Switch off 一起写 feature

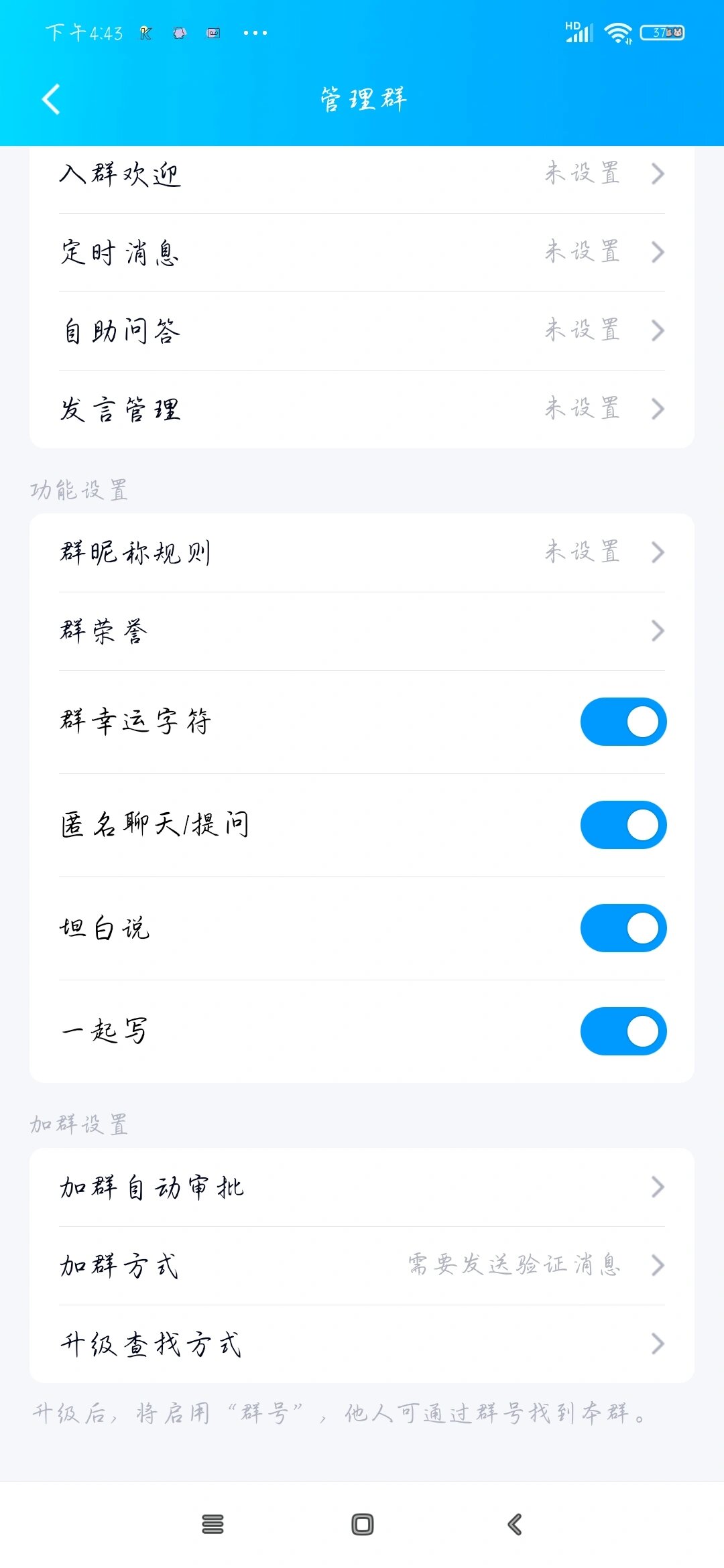[x=623, y=1031]
